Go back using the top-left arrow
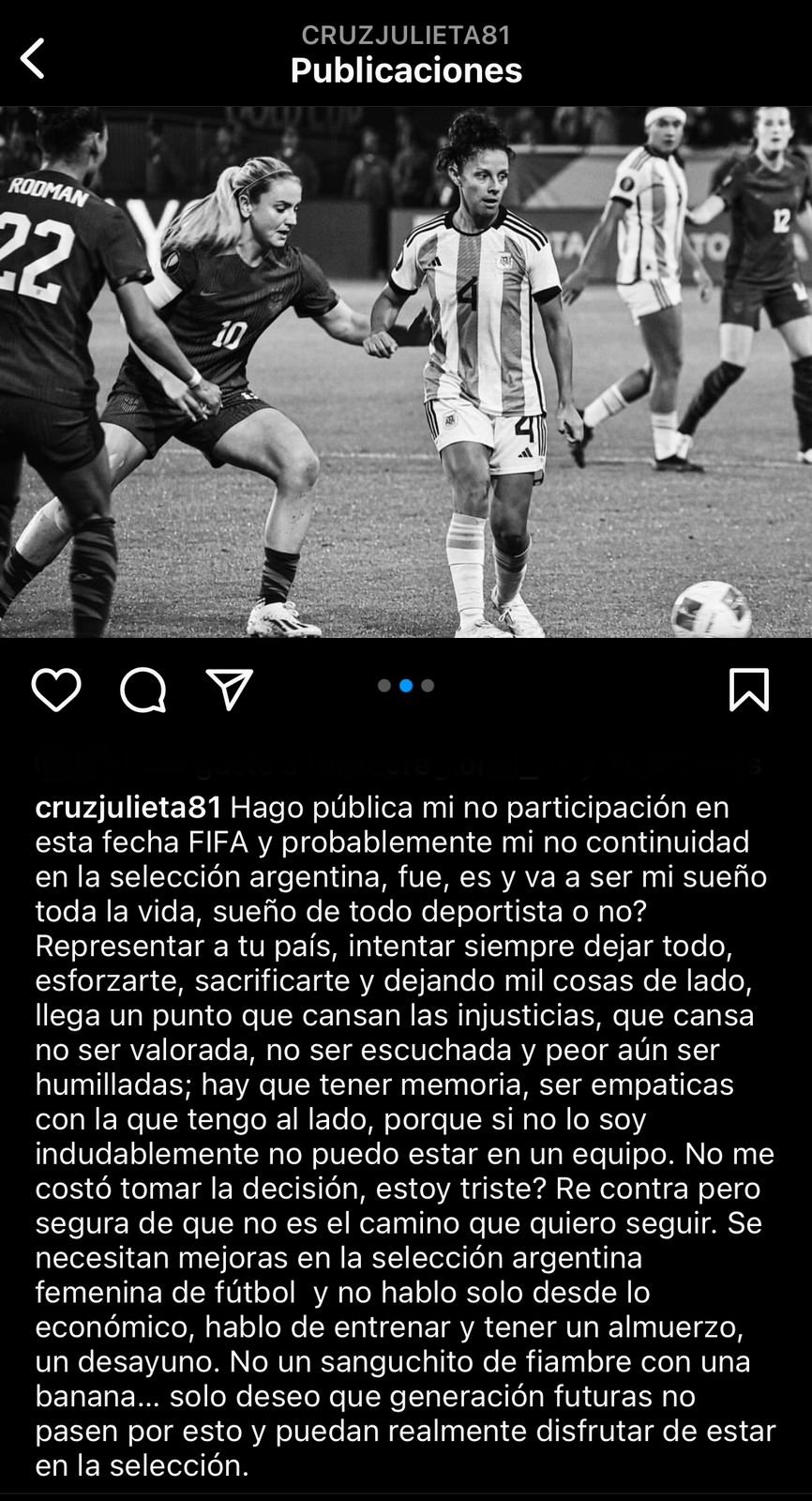This screenshot has height=1501, width=812. click(x=33, y=58)
